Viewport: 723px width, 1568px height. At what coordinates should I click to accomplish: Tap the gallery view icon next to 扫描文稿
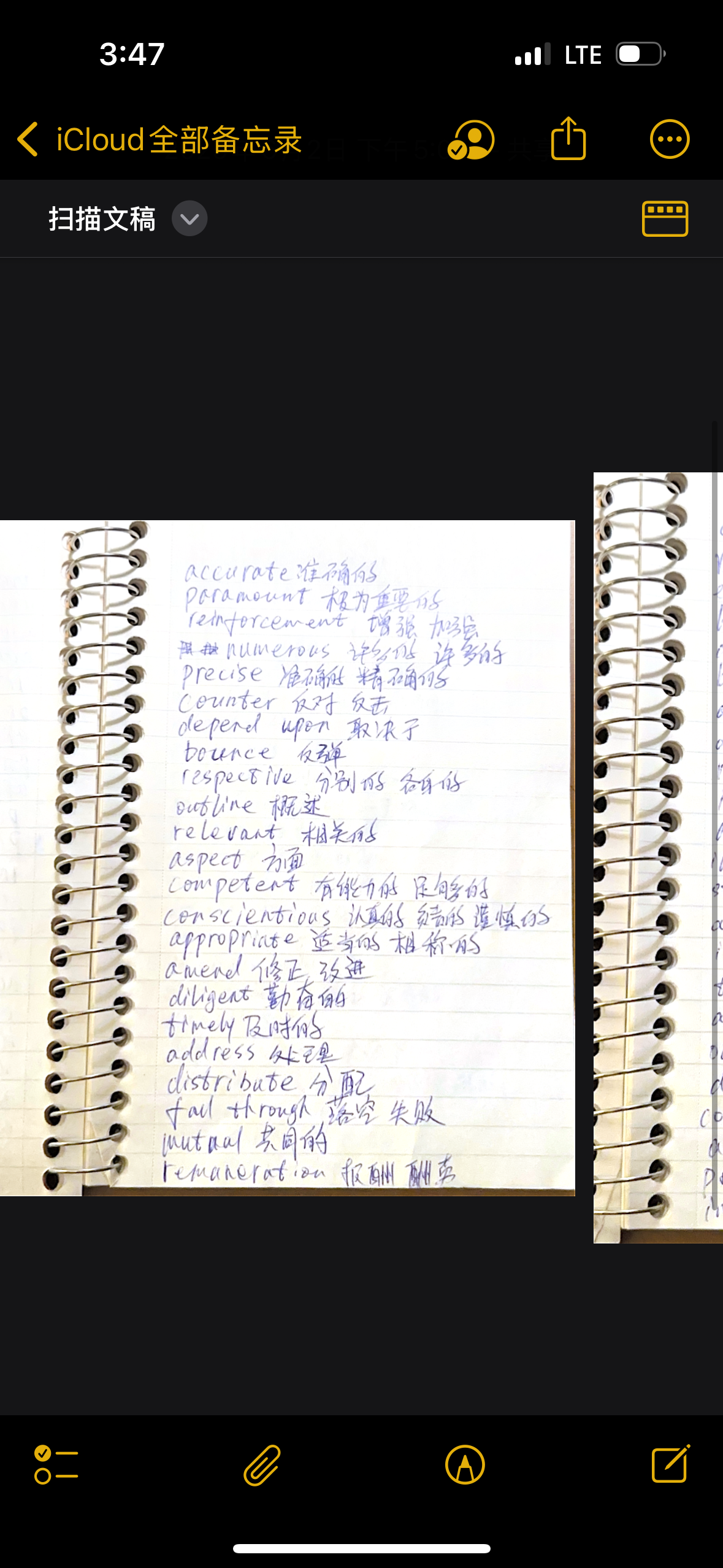665,218
